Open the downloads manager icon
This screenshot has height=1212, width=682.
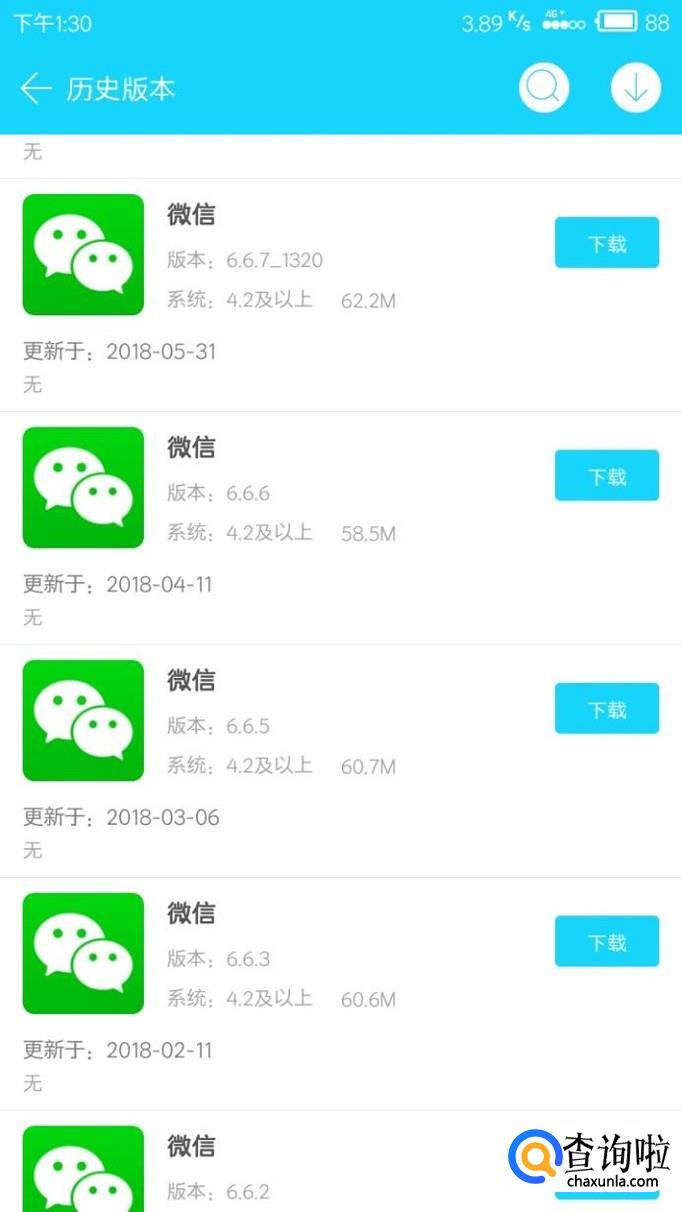pos(635,89)
